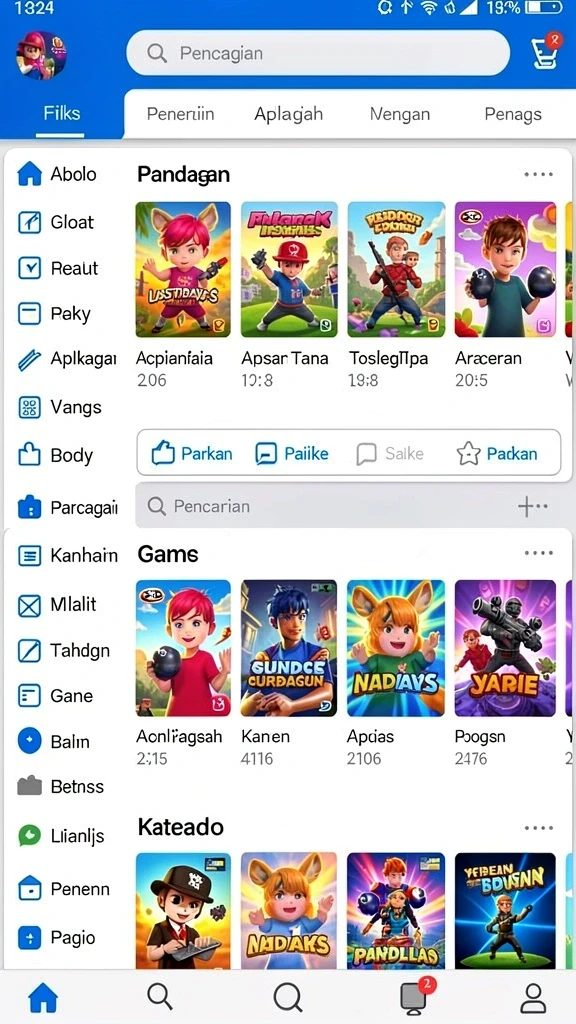
Task: Open Vangs in the side menu
Action: tap(59, 408)
